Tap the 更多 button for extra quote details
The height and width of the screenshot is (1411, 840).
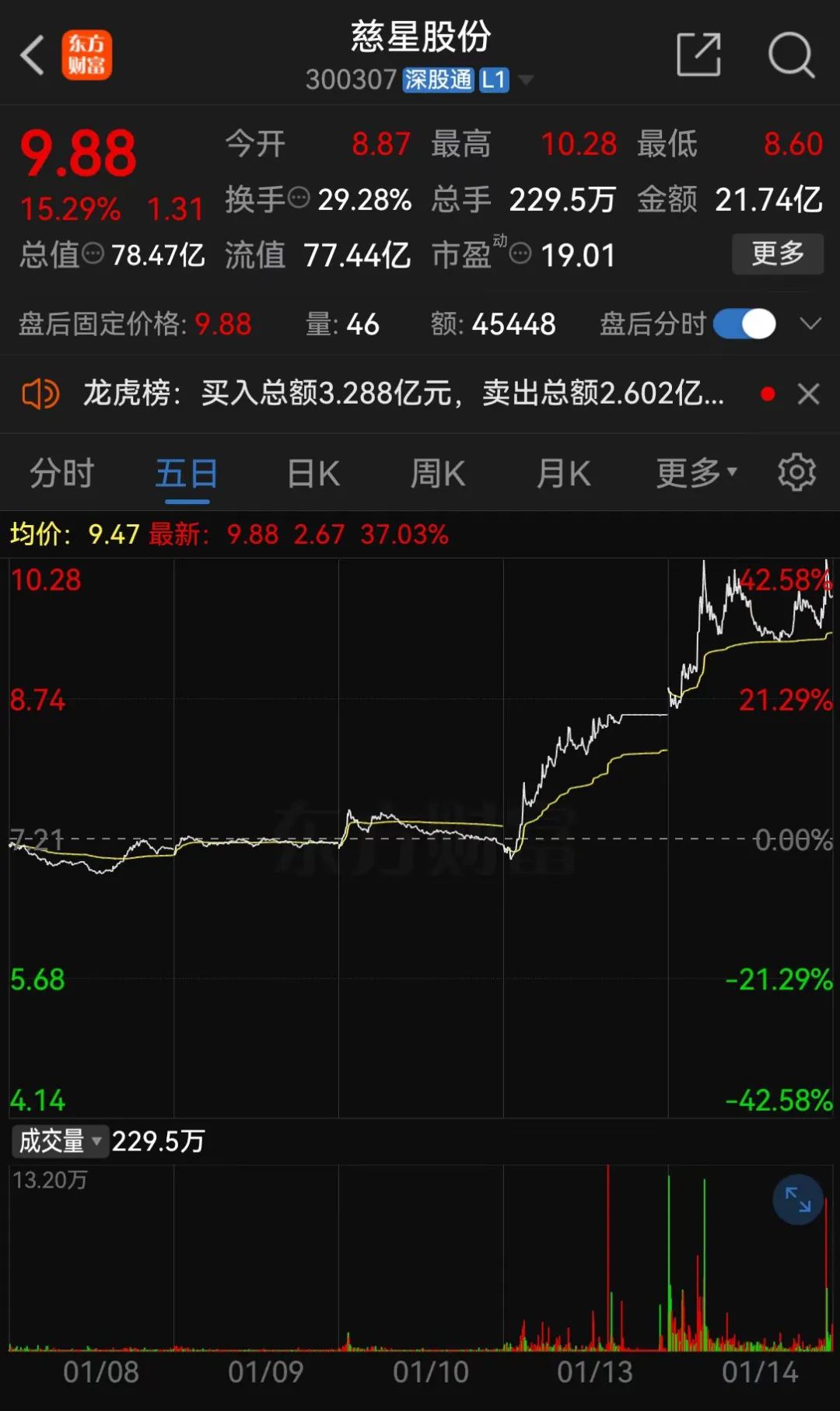pos(777,254)
